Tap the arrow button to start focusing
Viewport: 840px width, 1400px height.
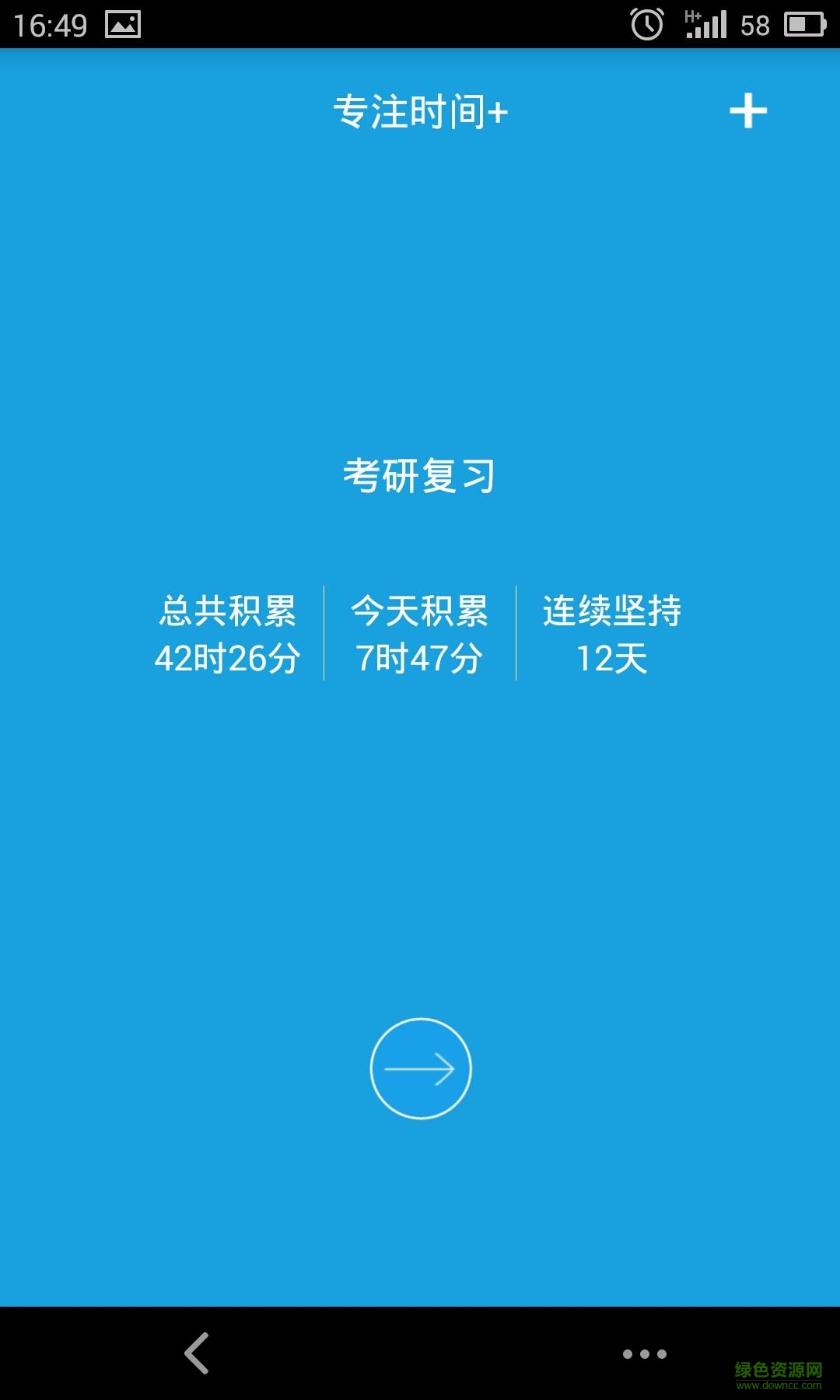420,1069
